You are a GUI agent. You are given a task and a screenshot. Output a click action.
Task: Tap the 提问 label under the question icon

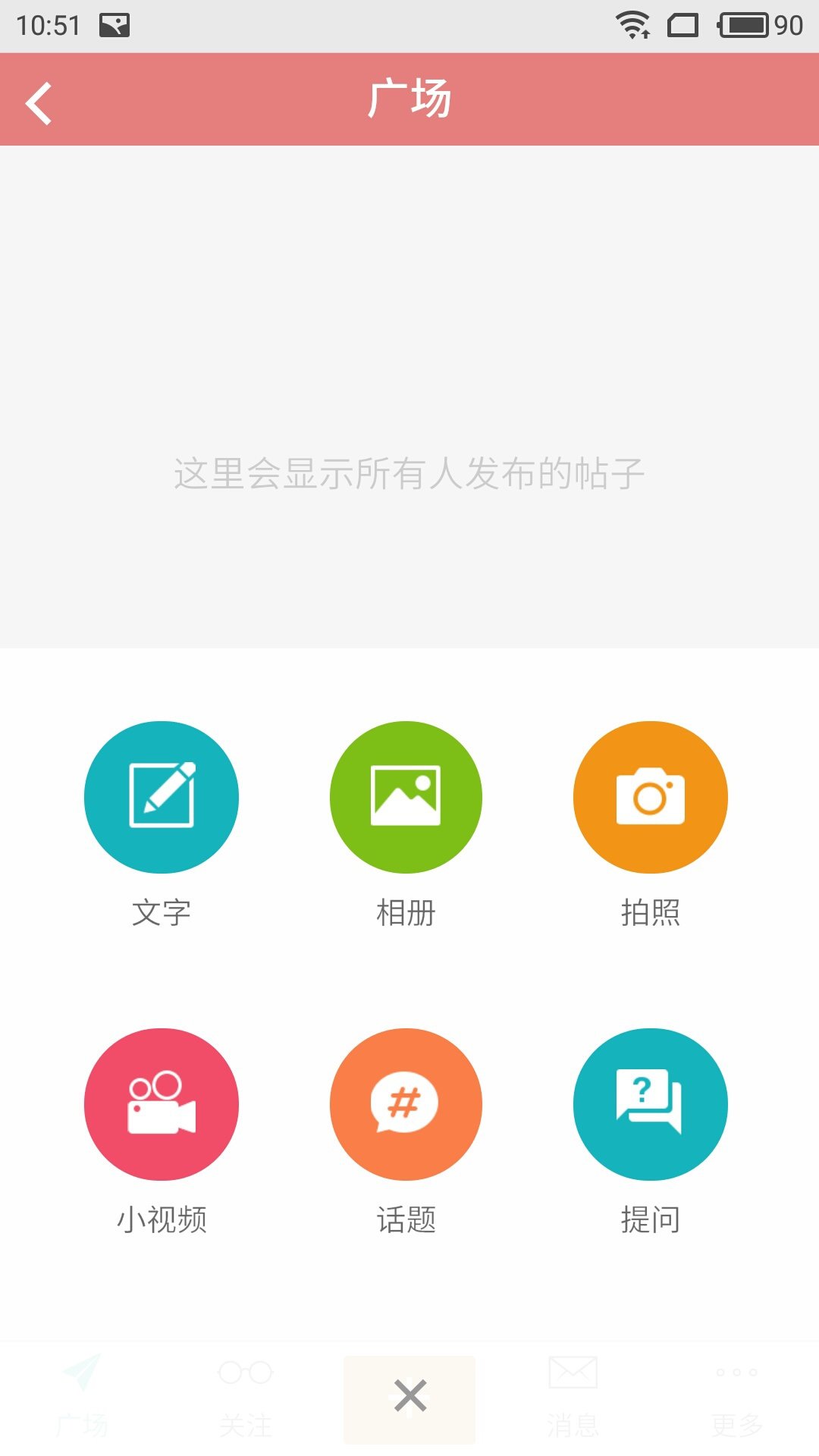[x=651, y=1219]
